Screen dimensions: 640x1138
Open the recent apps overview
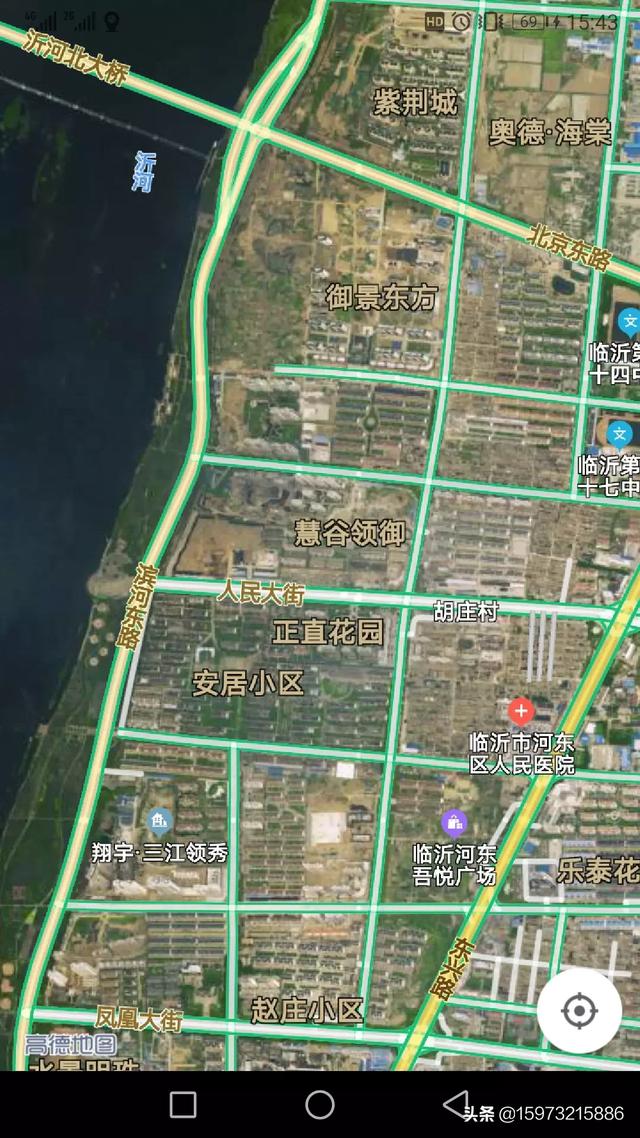[183, 1105]
